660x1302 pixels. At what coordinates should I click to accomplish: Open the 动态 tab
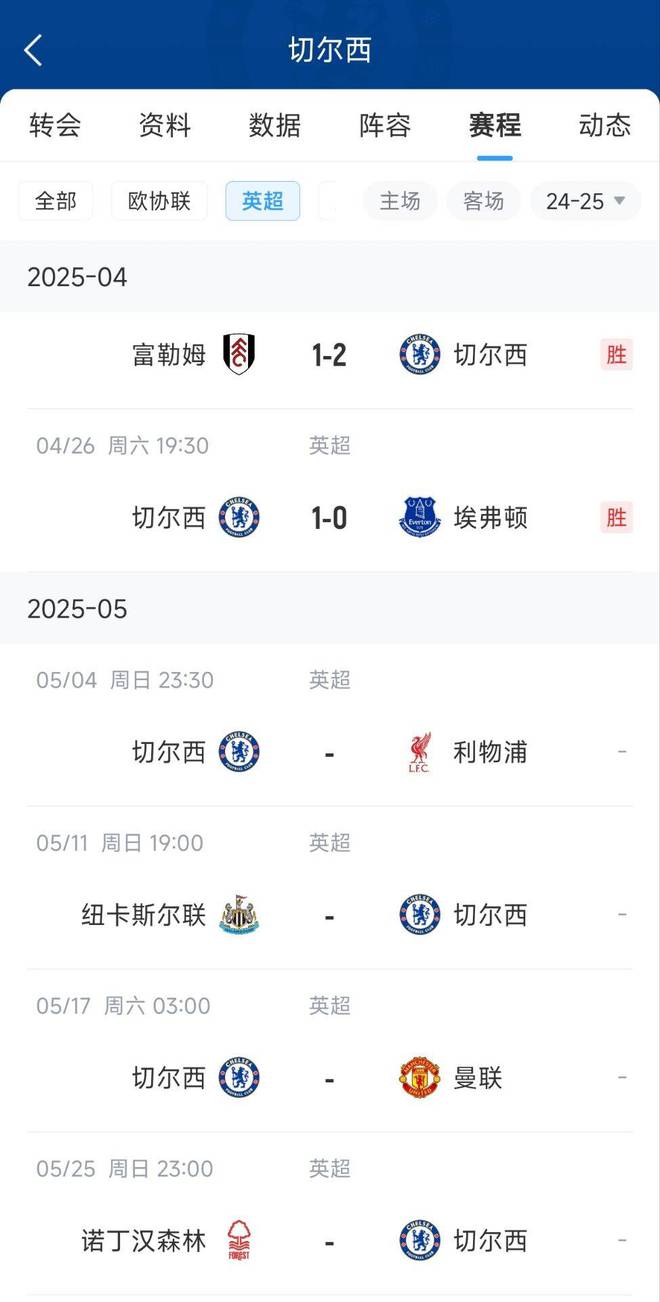pos(605,125)
